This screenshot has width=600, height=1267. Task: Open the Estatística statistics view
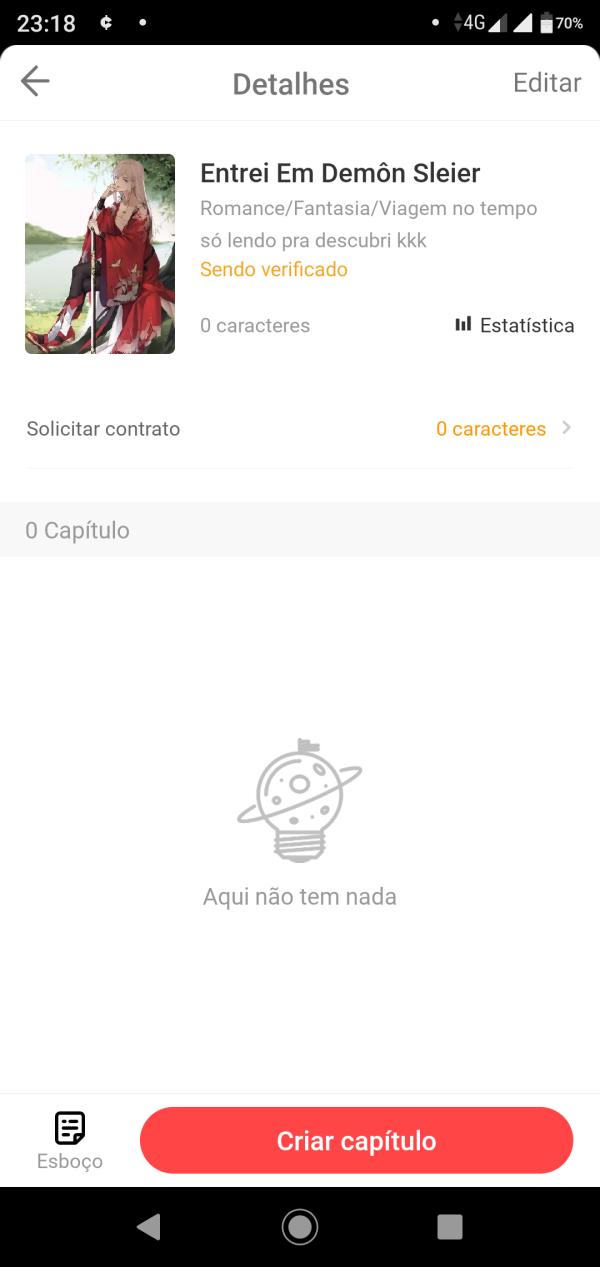click(515, 325)
